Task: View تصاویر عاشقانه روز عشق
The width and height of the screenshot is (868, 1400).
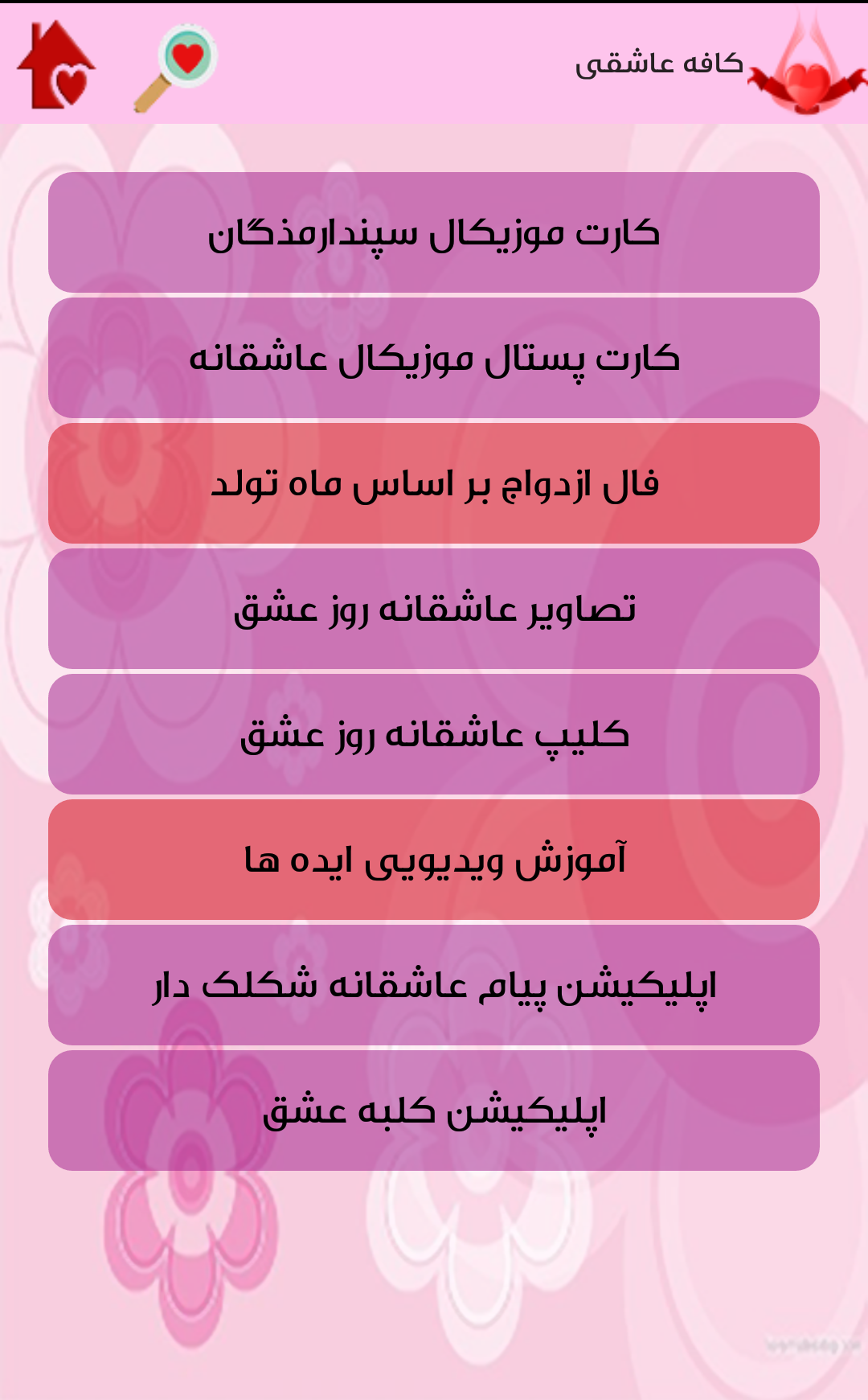Action: click(x=434, y=609)
